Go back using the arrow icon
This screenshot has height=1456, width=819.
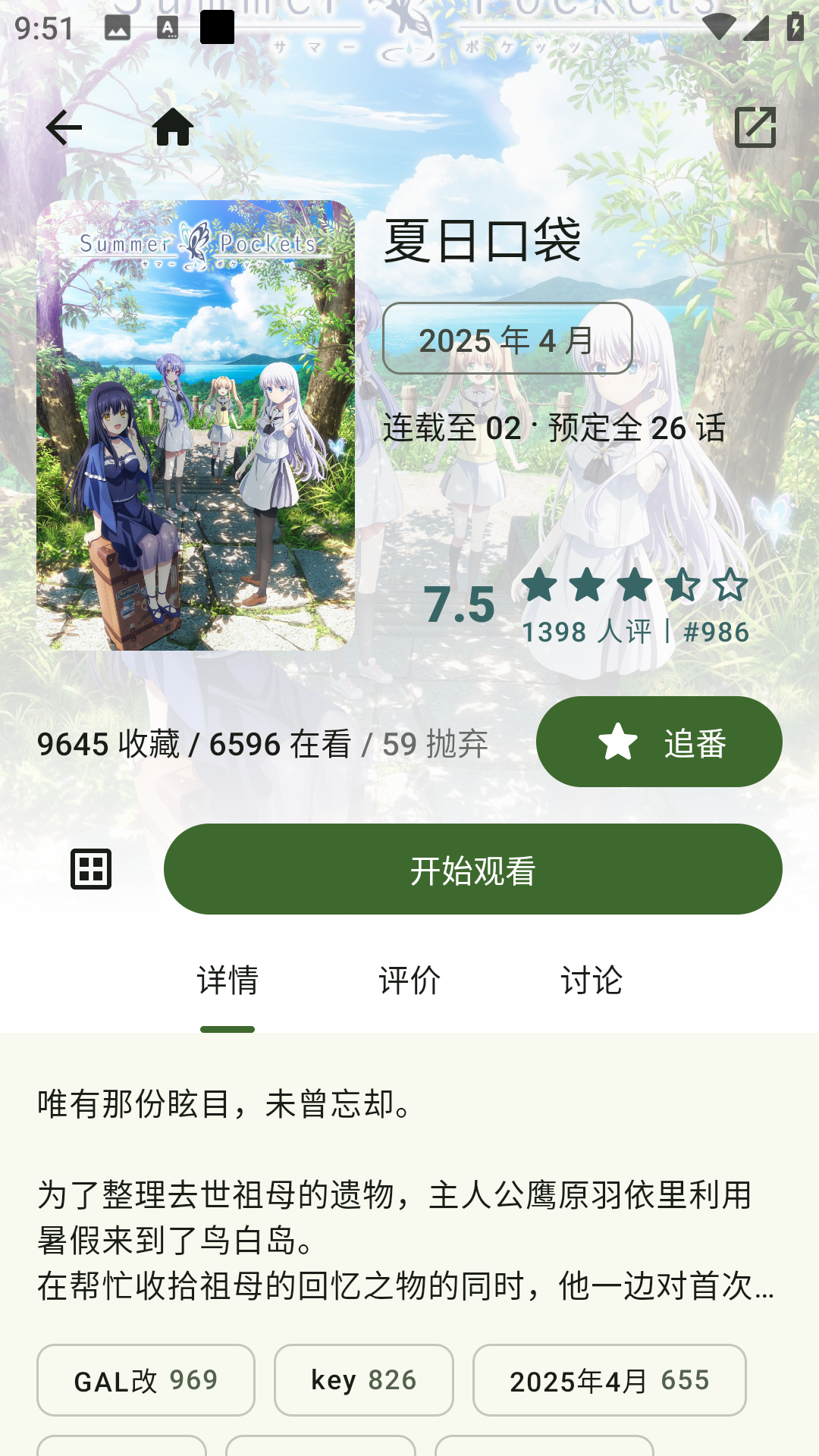point(64,127)
